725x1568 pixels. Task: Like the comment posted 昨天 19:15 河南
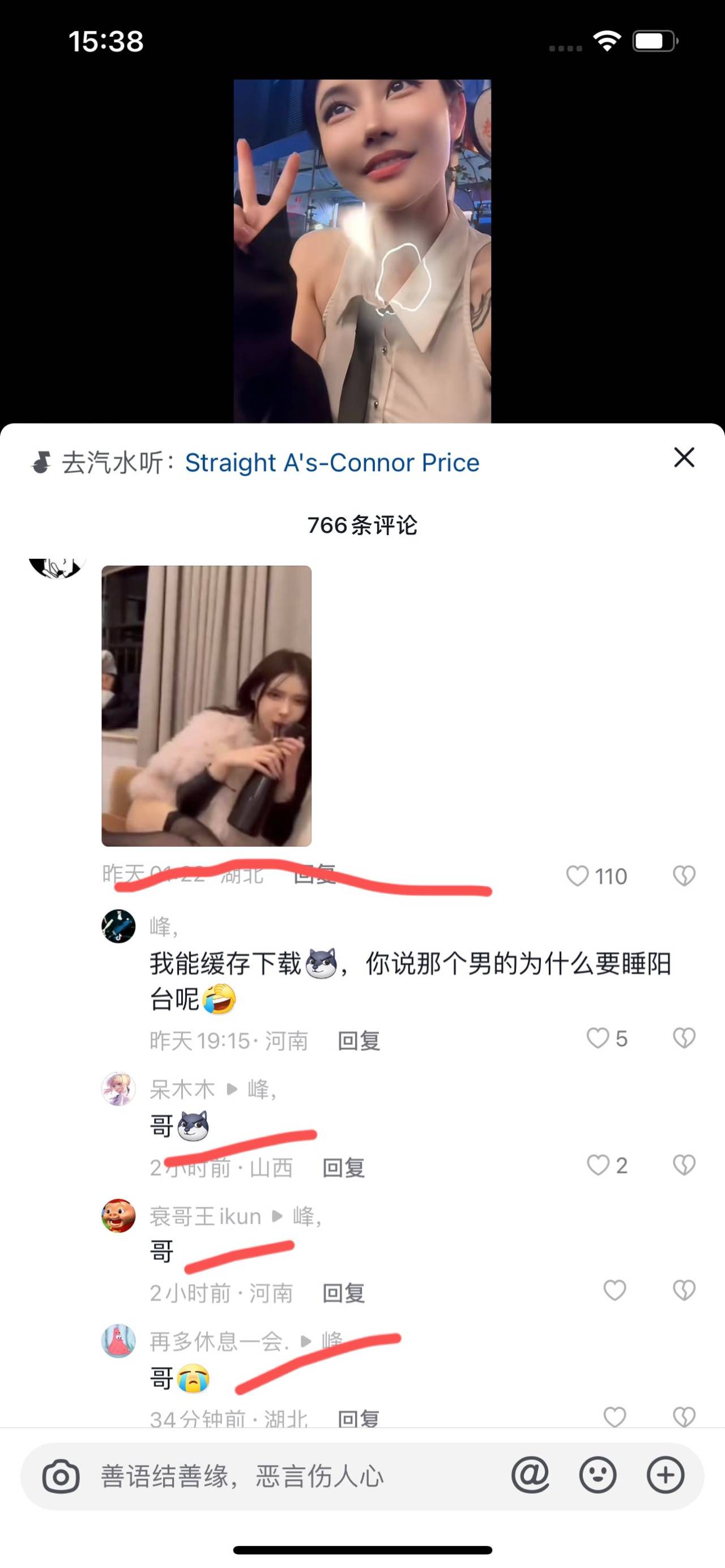pos(597,1039)
